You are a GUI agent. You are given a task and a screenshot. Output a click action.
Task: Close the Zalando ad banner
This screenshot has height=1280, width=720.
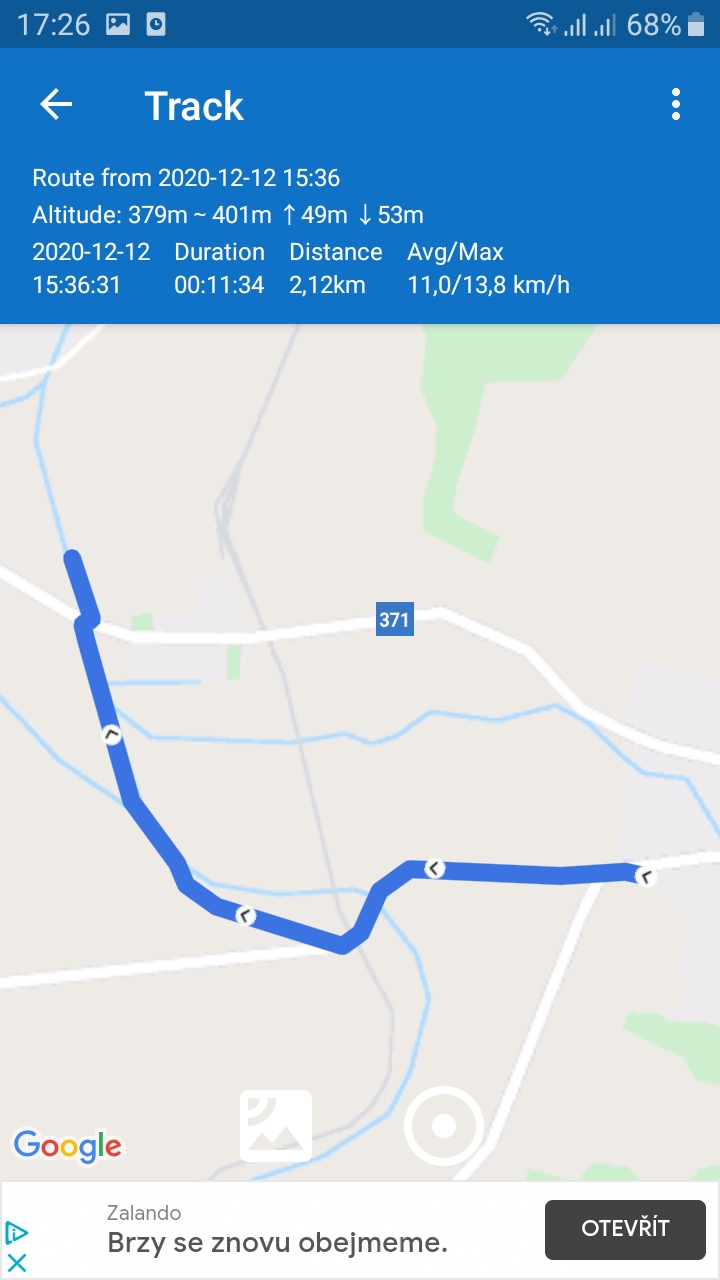tap(17, 1263)
